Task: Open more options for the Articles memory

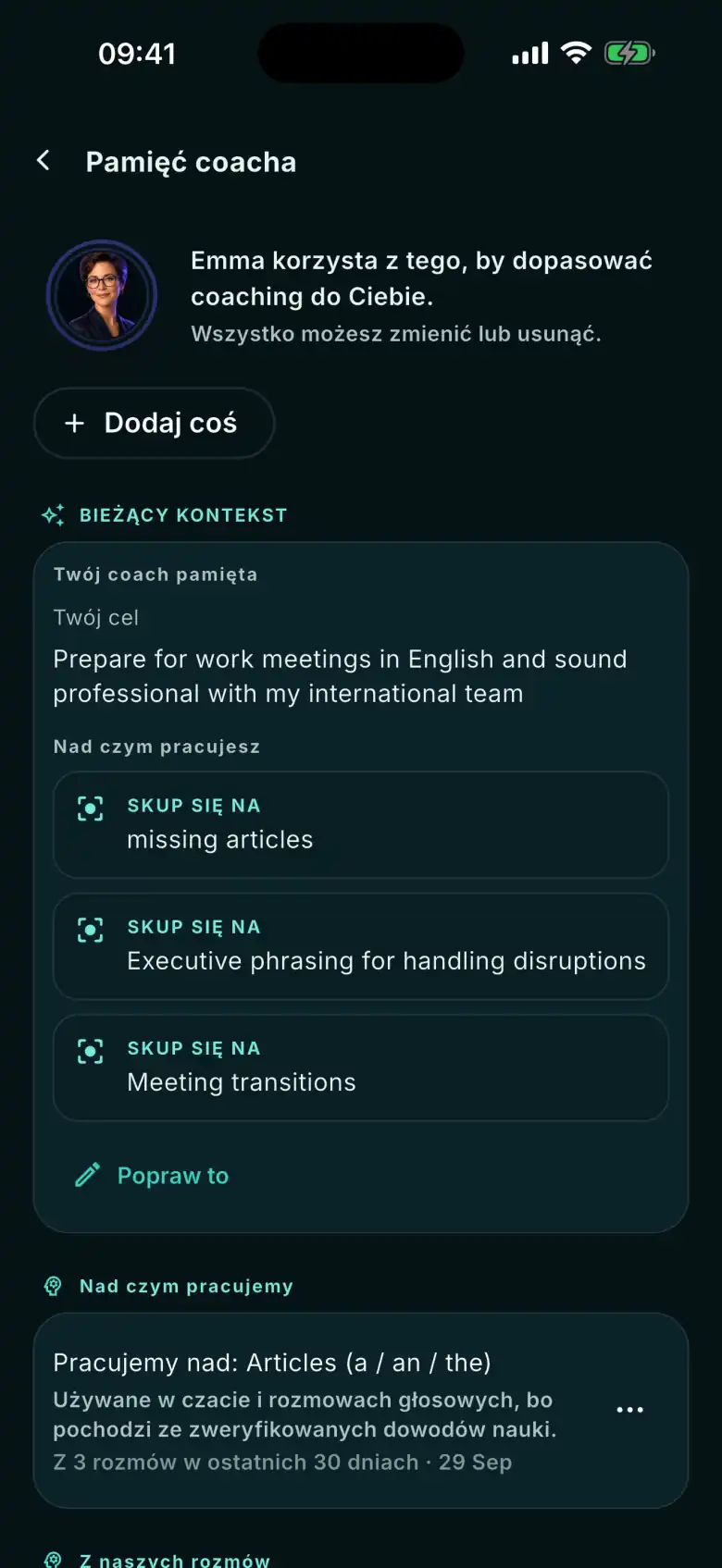Action: (x=629, y=1410)
